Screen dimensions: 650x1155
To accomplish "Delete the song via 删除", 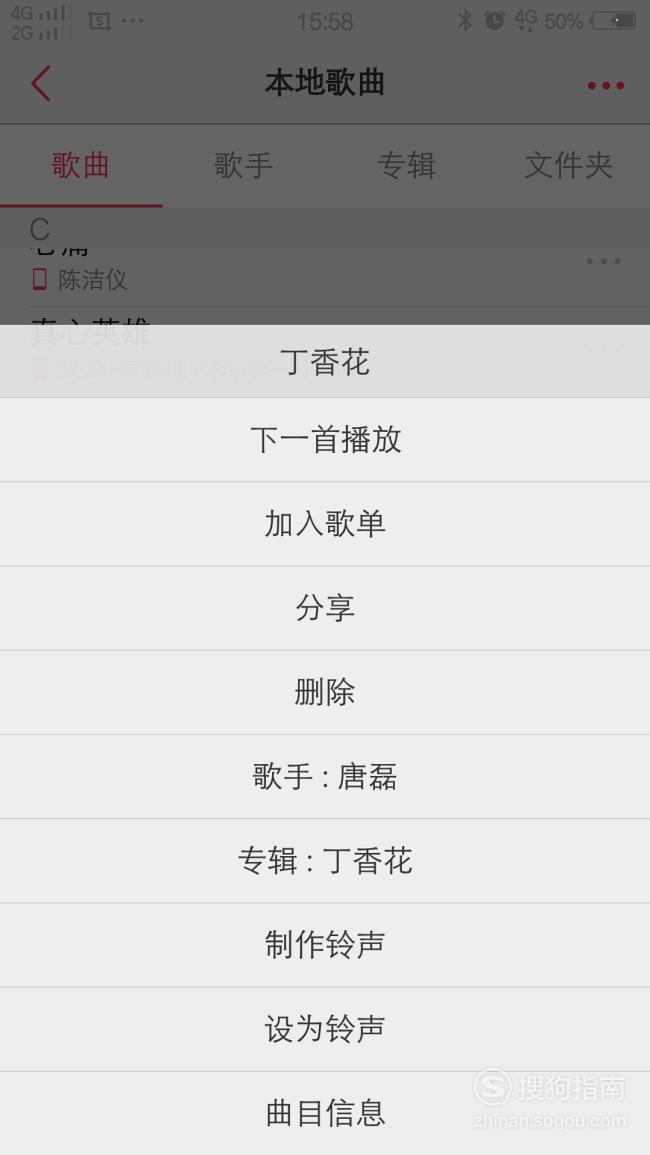I will 325,692.
